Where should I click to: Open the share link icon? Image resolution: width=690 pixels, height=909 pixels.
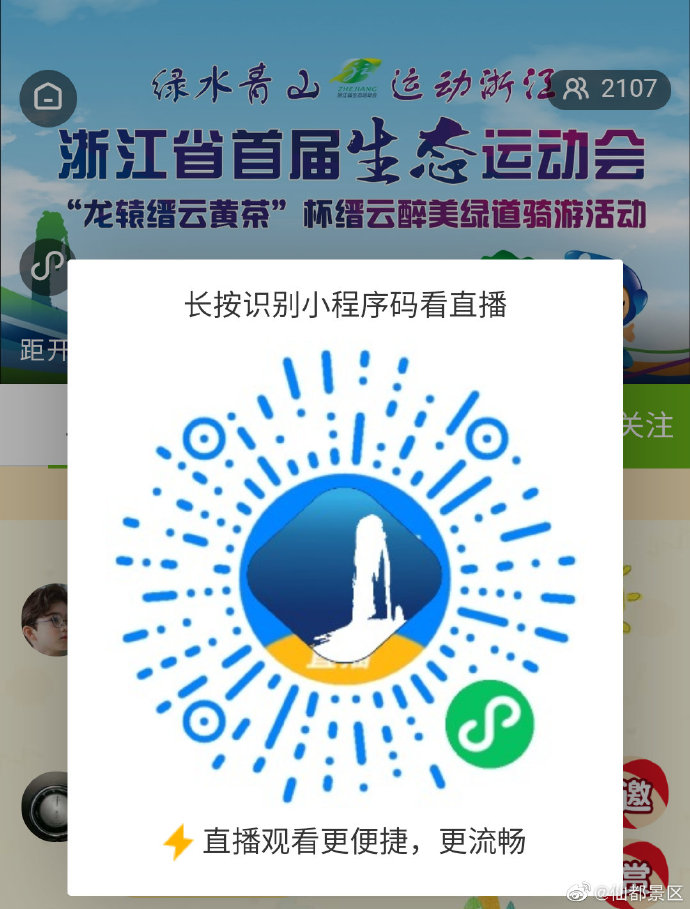point(46,266)
